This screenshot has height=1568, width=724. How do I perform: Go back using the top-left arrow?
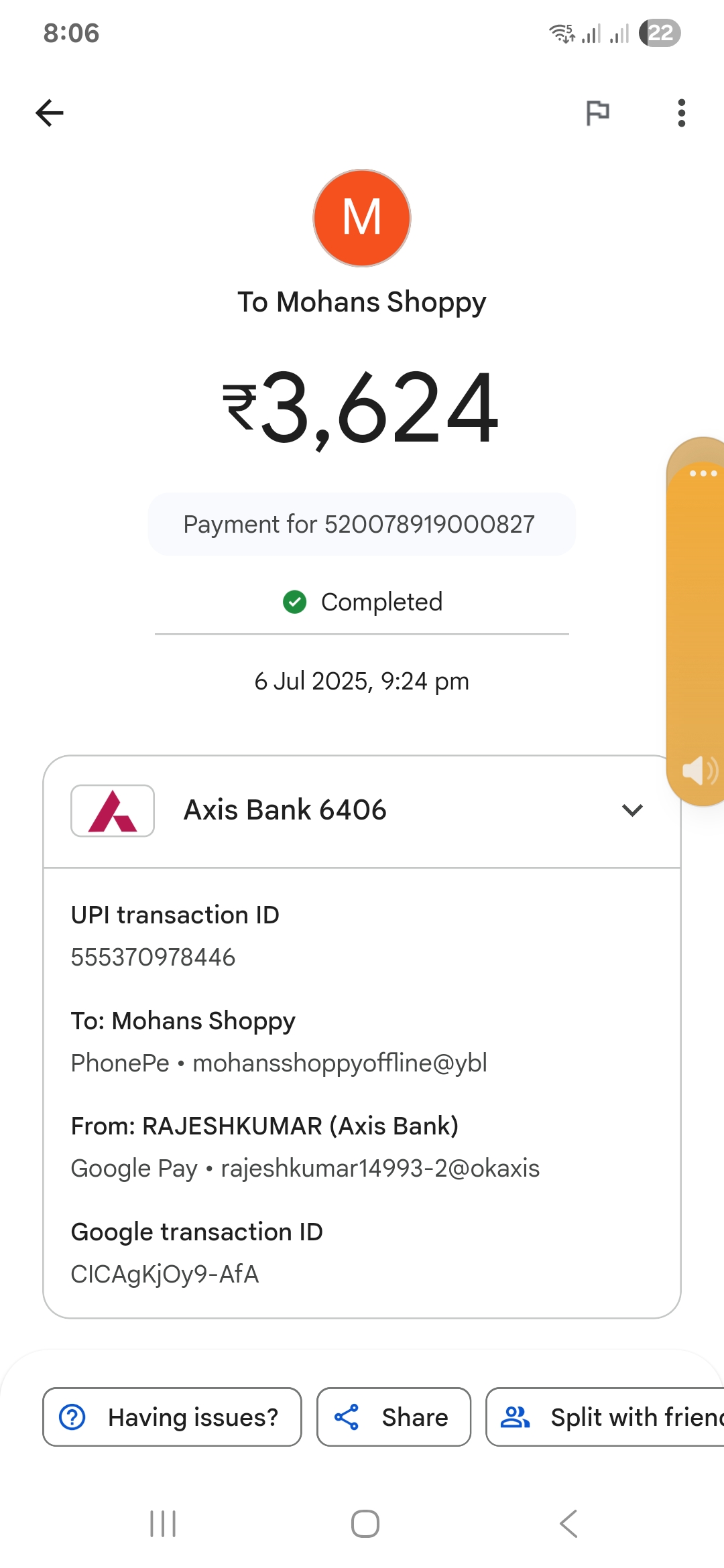coord(50,113)
